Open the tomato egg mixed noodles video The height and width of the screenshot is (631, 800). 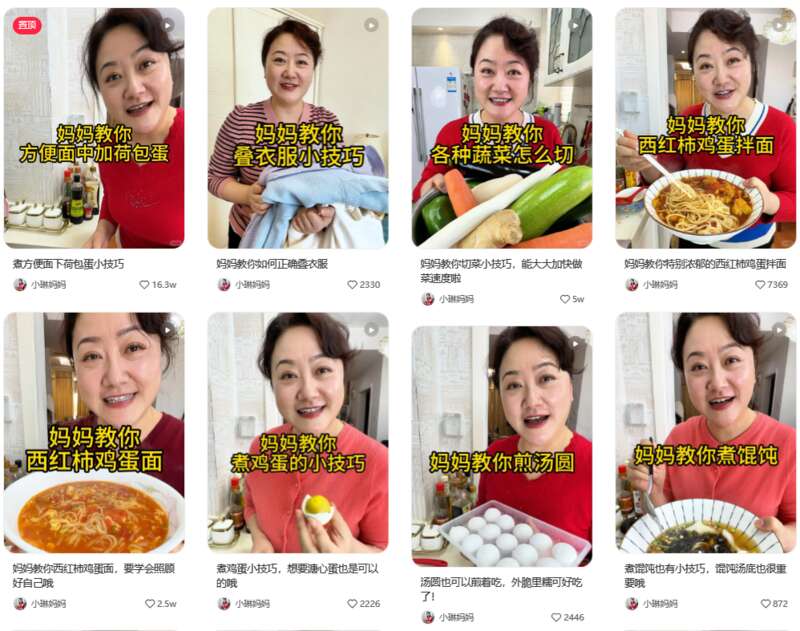[x=706, y=128]
